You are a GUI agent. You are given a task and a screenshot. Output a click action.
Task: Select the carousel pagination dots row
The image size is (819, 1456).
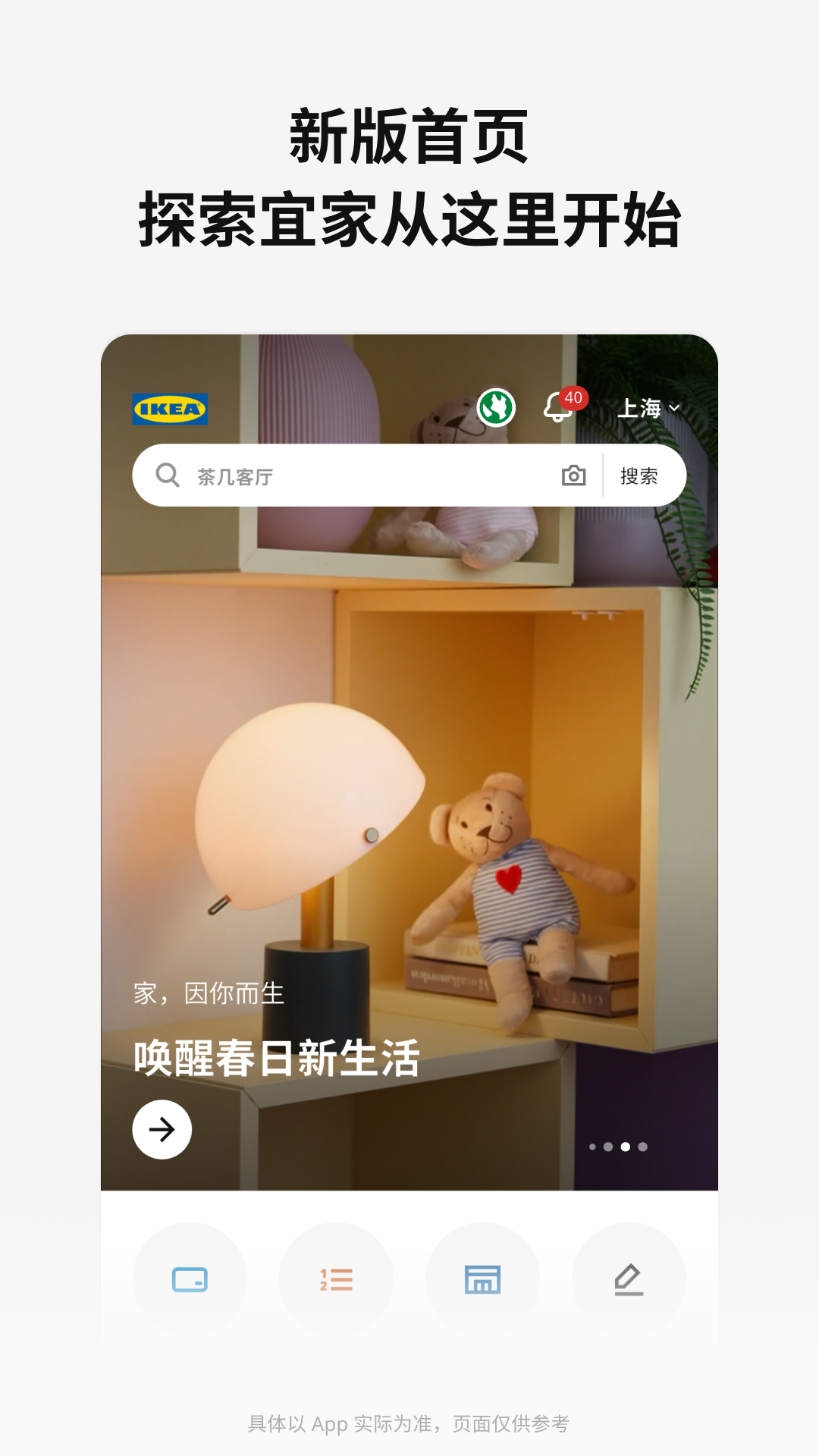point(616,1147)
